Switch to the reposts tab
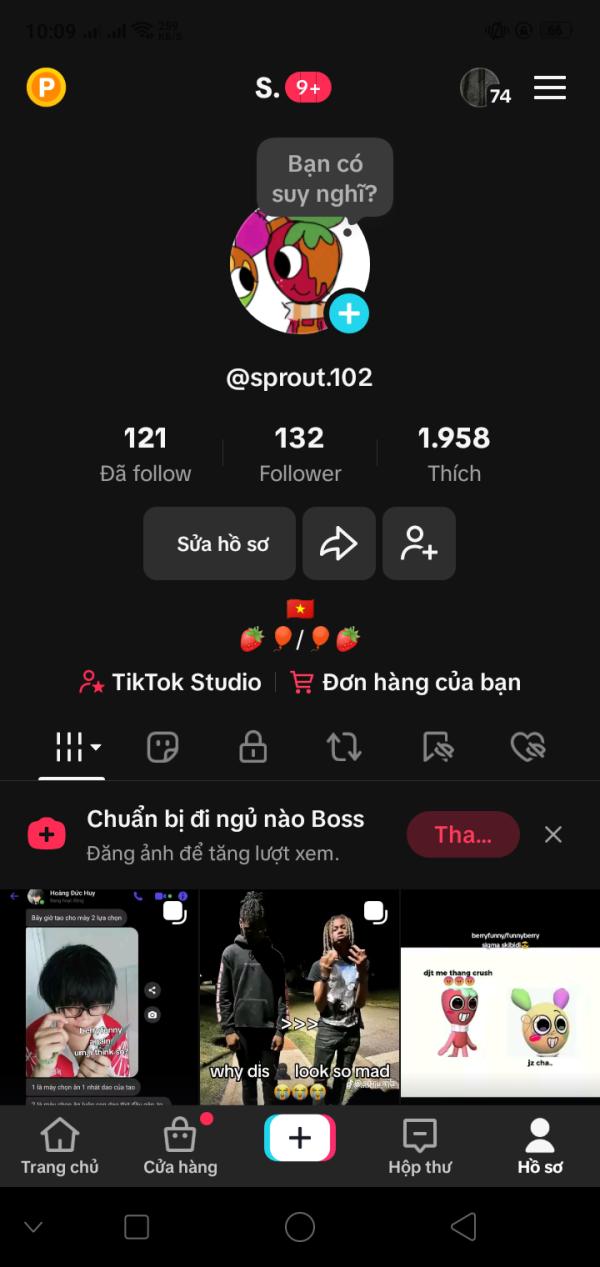 344,747
